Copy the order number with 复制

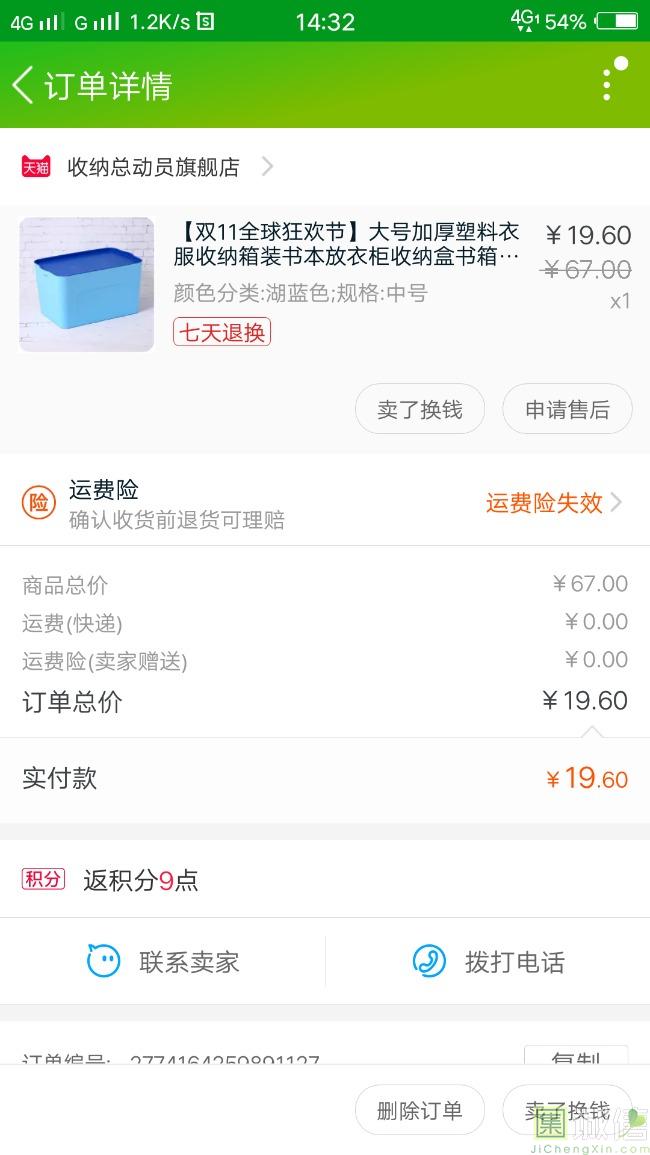[x=575, y=1056]
